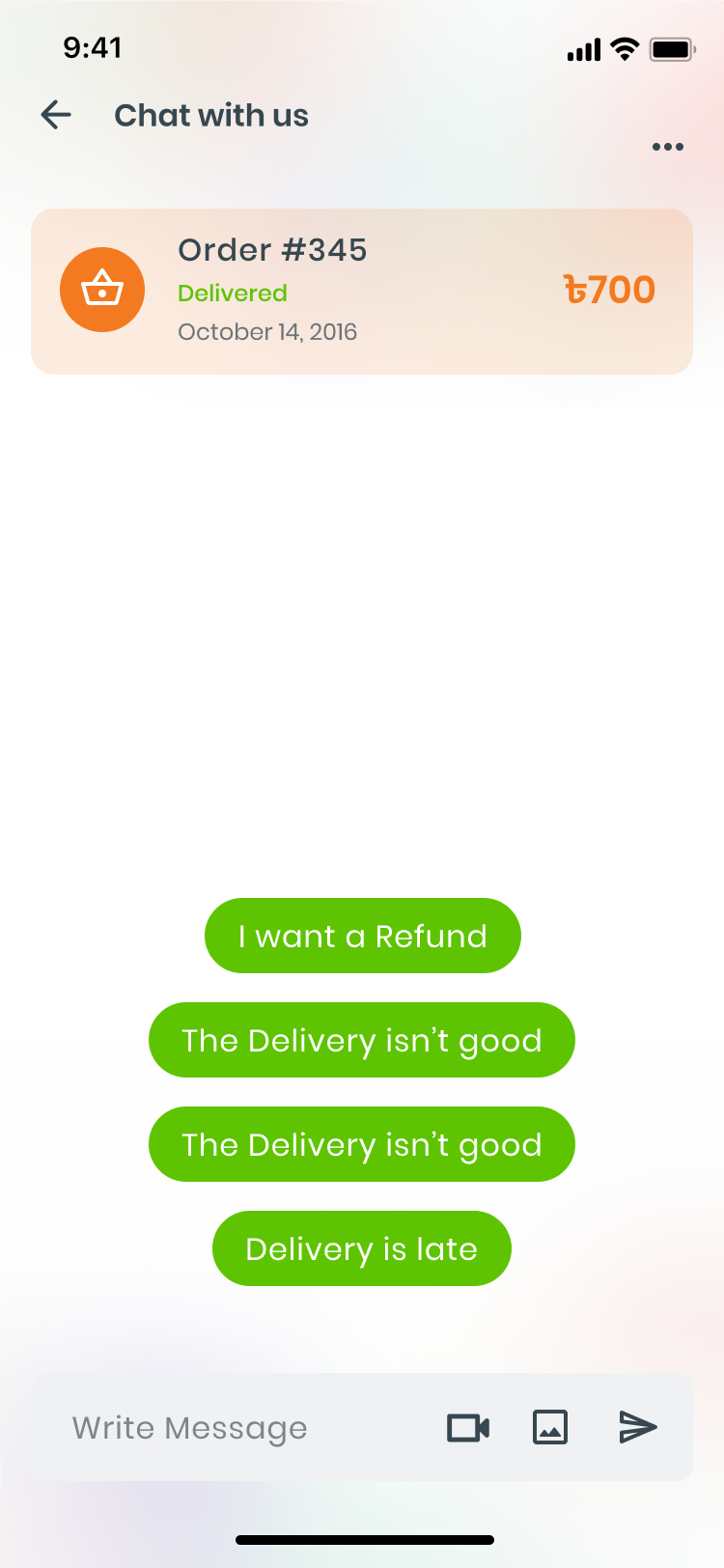The height and width of the screenshot is (1568, 724).
Task: Attach a video with the camera icon
Action: [468, 1427]
